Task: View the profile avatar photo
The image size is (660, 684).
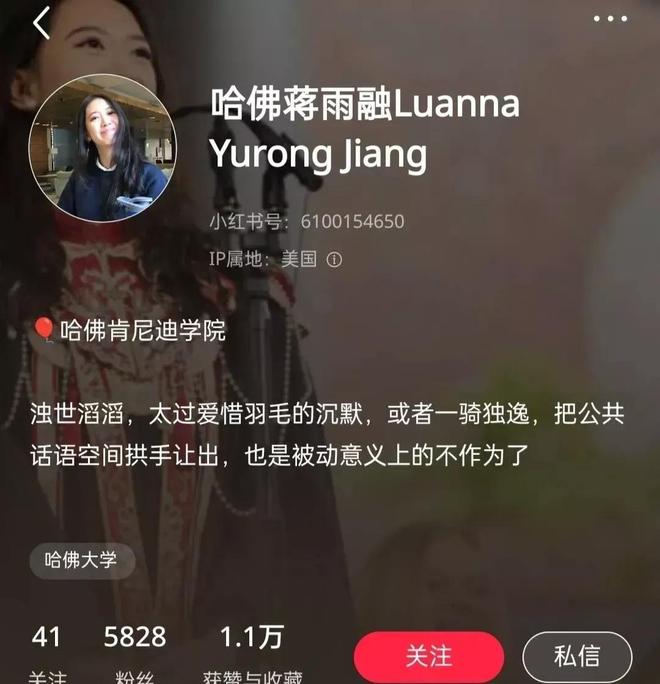Action: [x=102, y=147]
